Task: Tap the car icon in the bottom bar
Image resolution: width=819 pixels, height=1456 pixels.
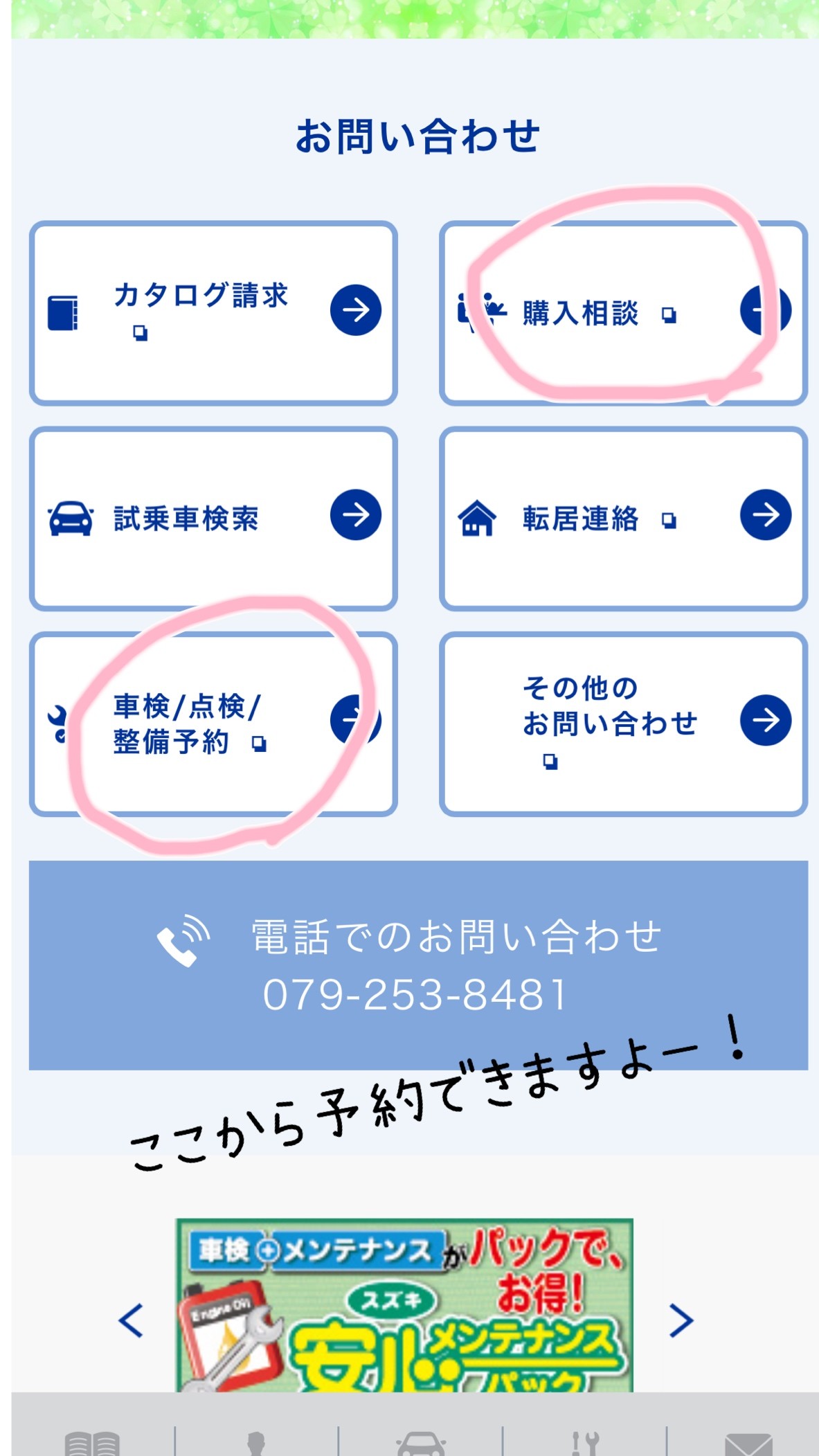Action: pyautogui.click(x=420, y=1444)
